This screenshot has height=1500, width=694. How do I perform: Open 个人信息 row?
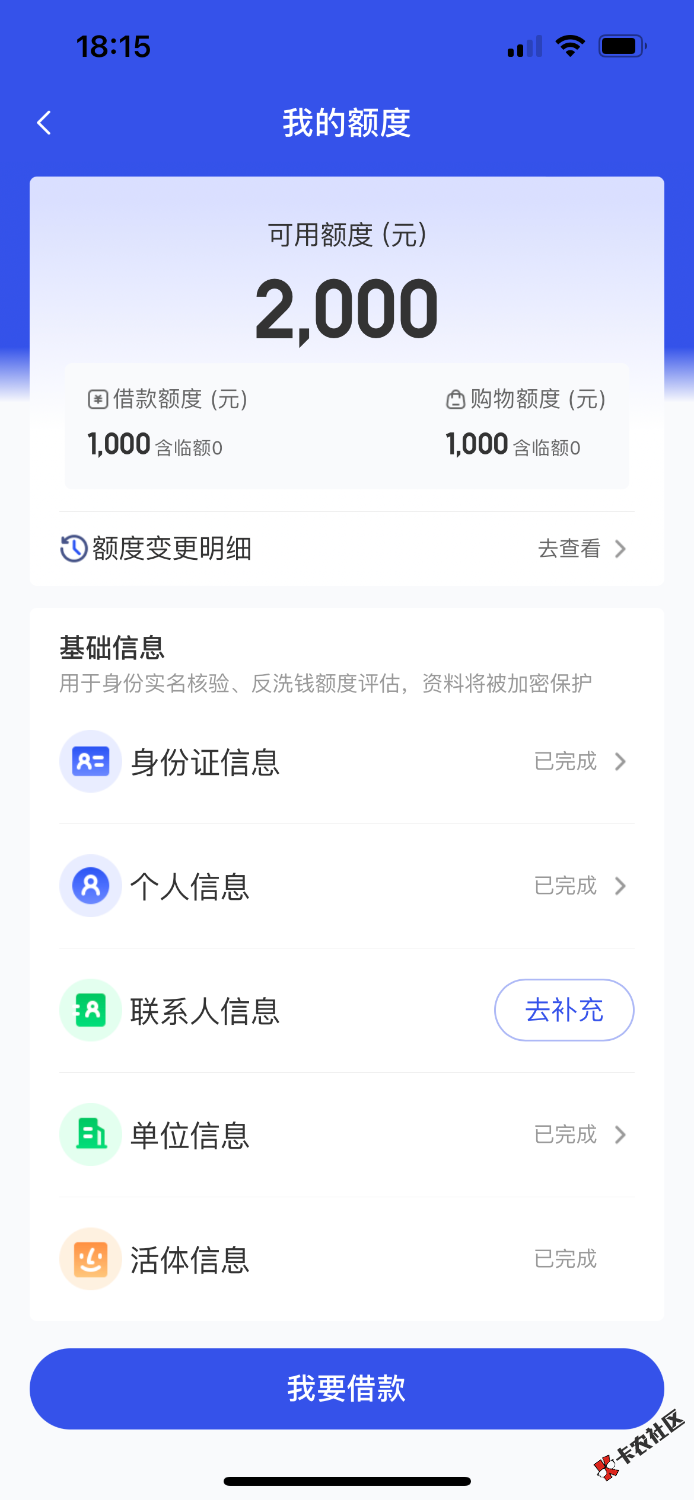pyautogui.click(x=346, y=886)
